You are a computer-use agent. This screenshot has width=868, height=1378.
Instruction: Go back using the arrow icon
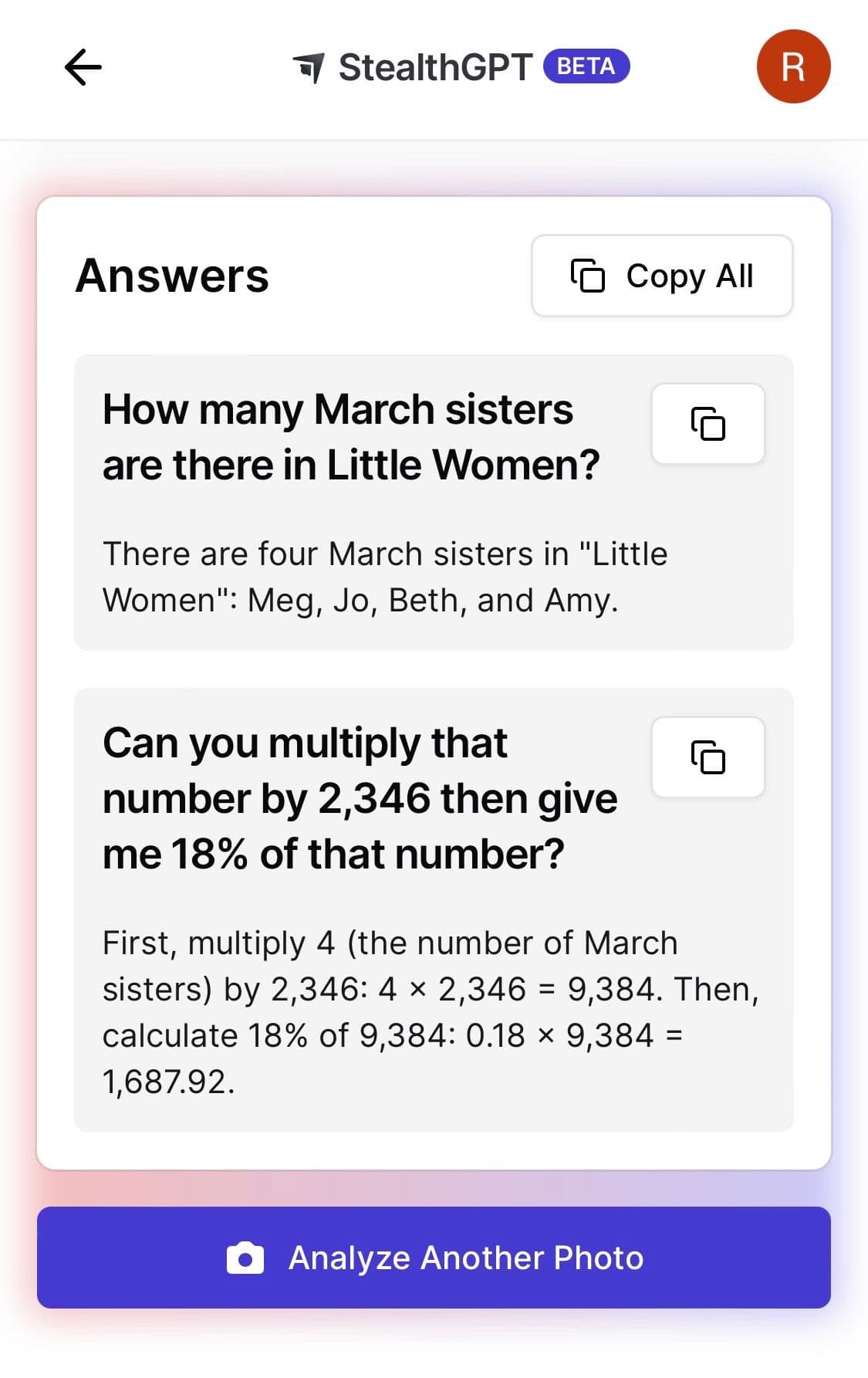click(83, 67)
